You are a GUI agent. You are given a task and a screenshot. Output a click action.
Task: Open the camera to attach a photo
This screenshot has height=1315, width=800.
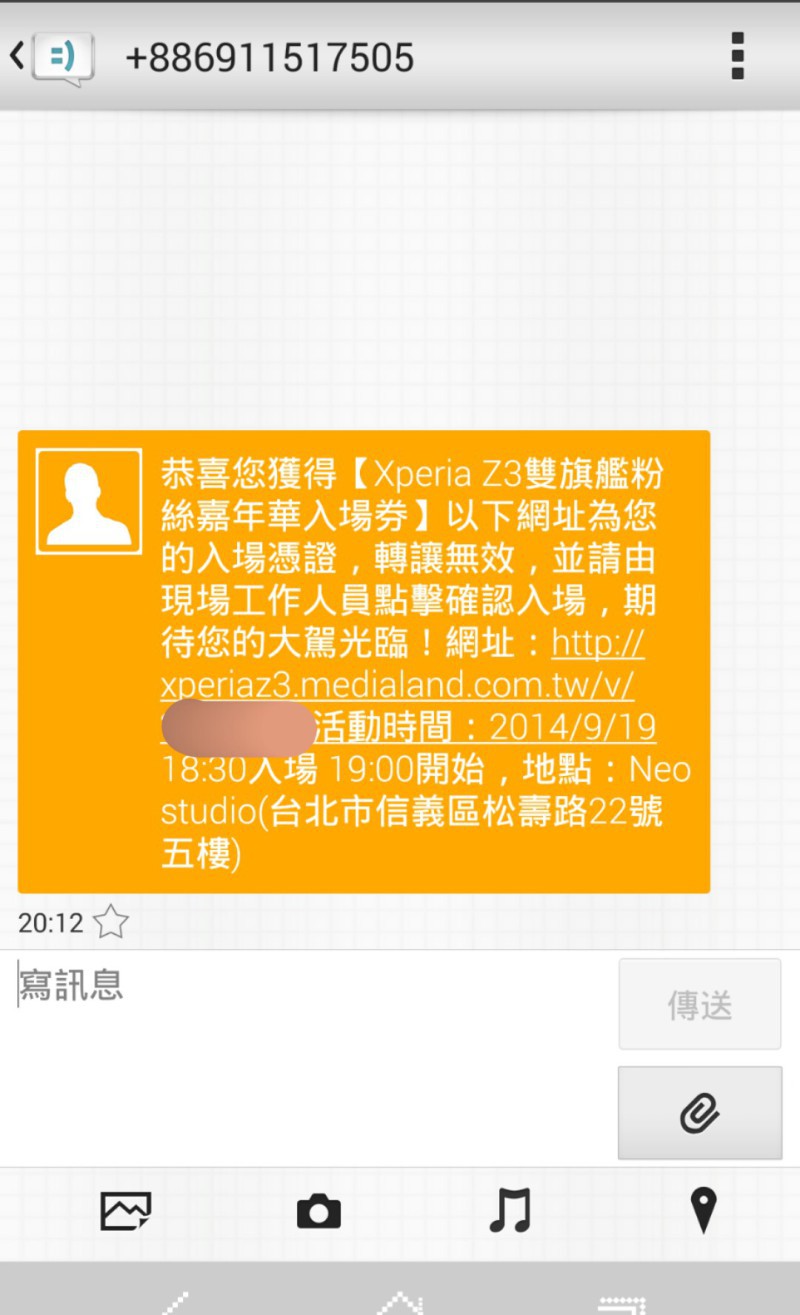(319, 1212)
